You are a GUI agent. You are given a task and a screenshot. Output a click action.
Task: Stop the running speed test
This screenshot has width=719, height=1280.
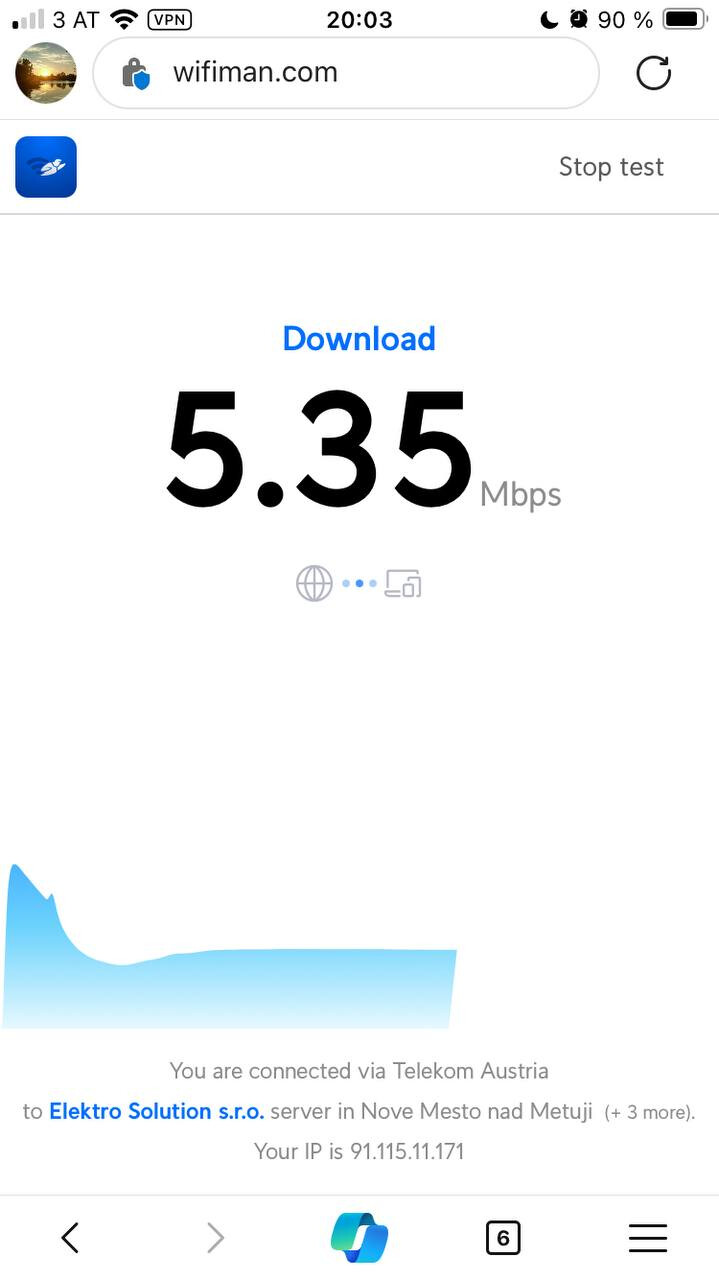pos(611,167)
